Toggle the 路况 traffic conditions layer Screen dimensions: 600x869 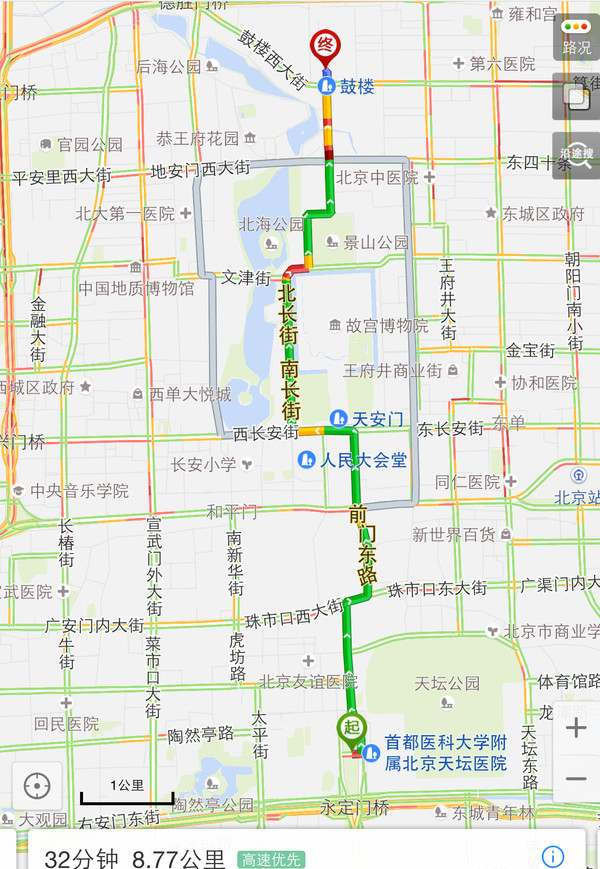click(576, 35)
